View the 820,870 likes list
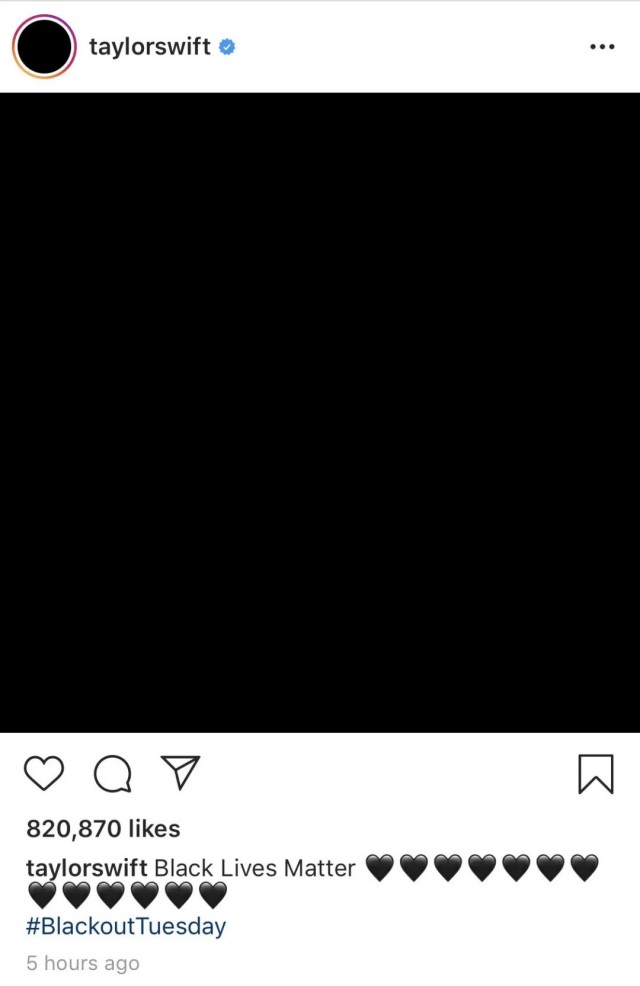Screen dimensions: 640x986 pos(103,828)
